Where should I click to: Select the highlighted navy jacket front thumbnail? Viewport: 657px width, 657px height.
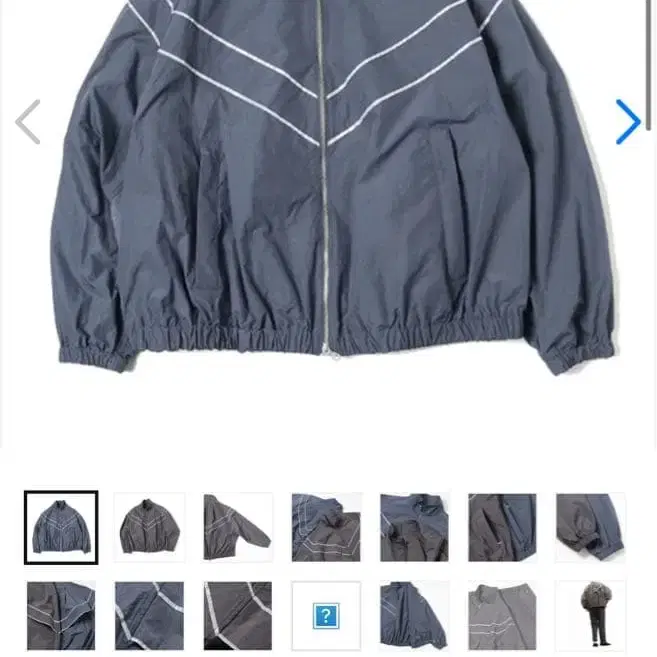pos(61,527)
